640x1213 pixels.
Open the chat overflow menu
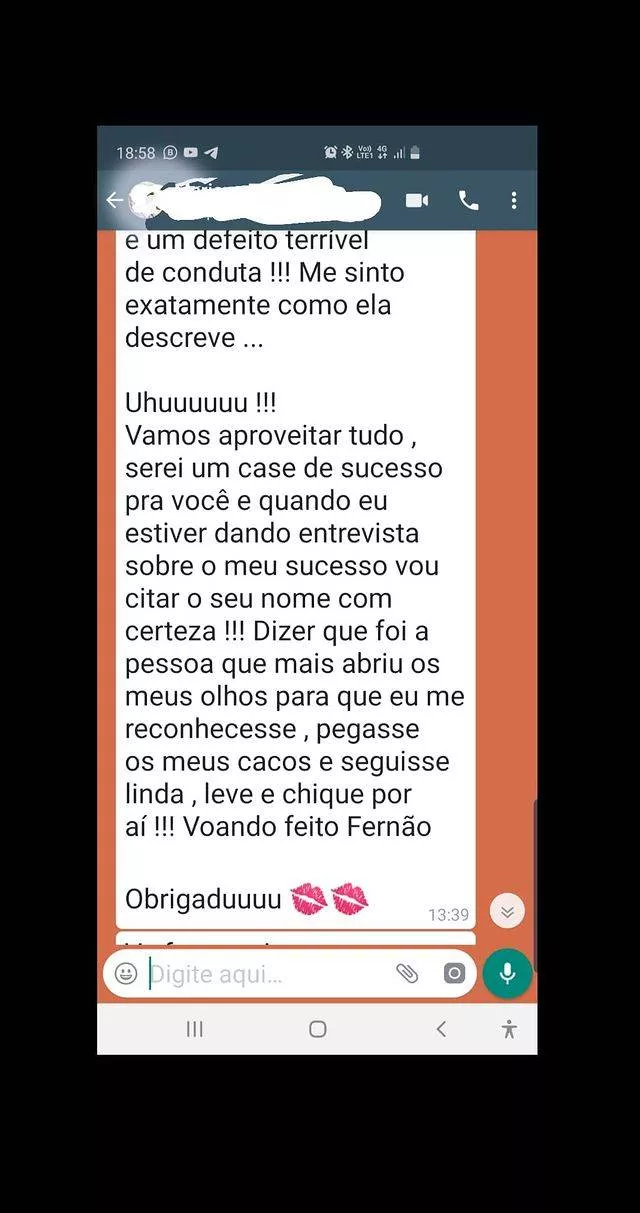514,200
